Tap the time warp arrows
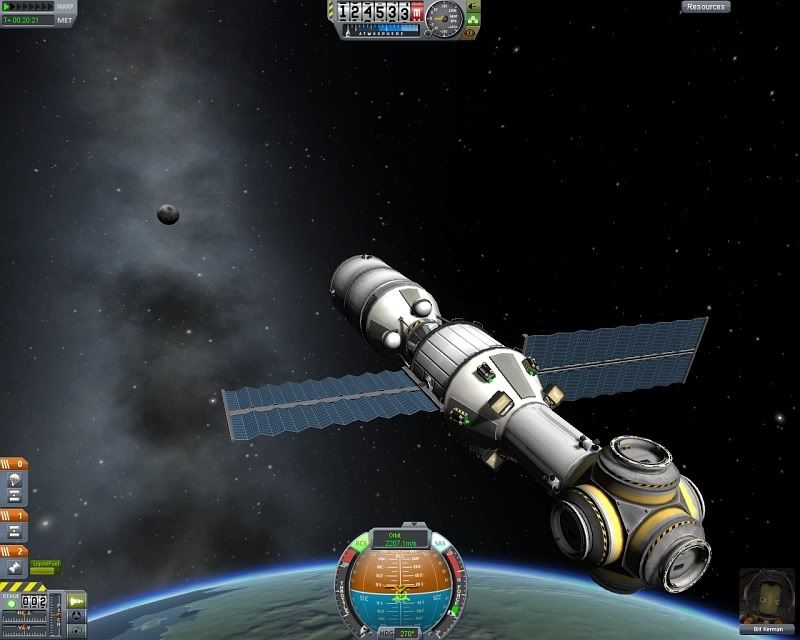This screenshot has height=640, width=800. (26, 6)
